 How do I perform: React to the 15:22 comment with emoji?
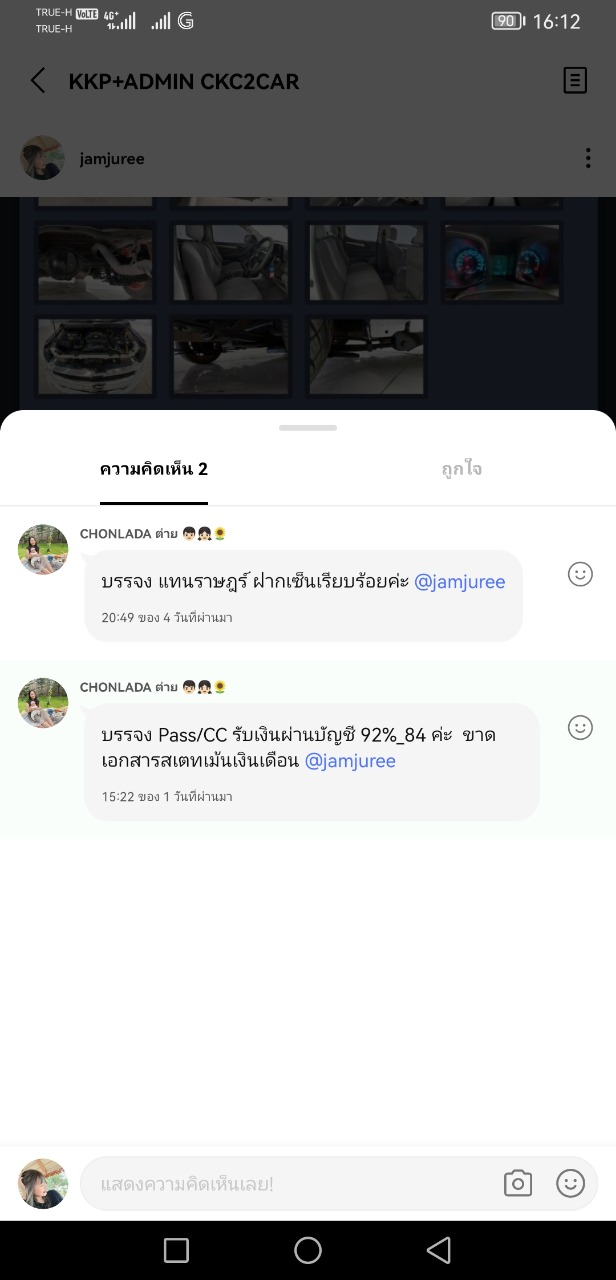tap(580, 727)
